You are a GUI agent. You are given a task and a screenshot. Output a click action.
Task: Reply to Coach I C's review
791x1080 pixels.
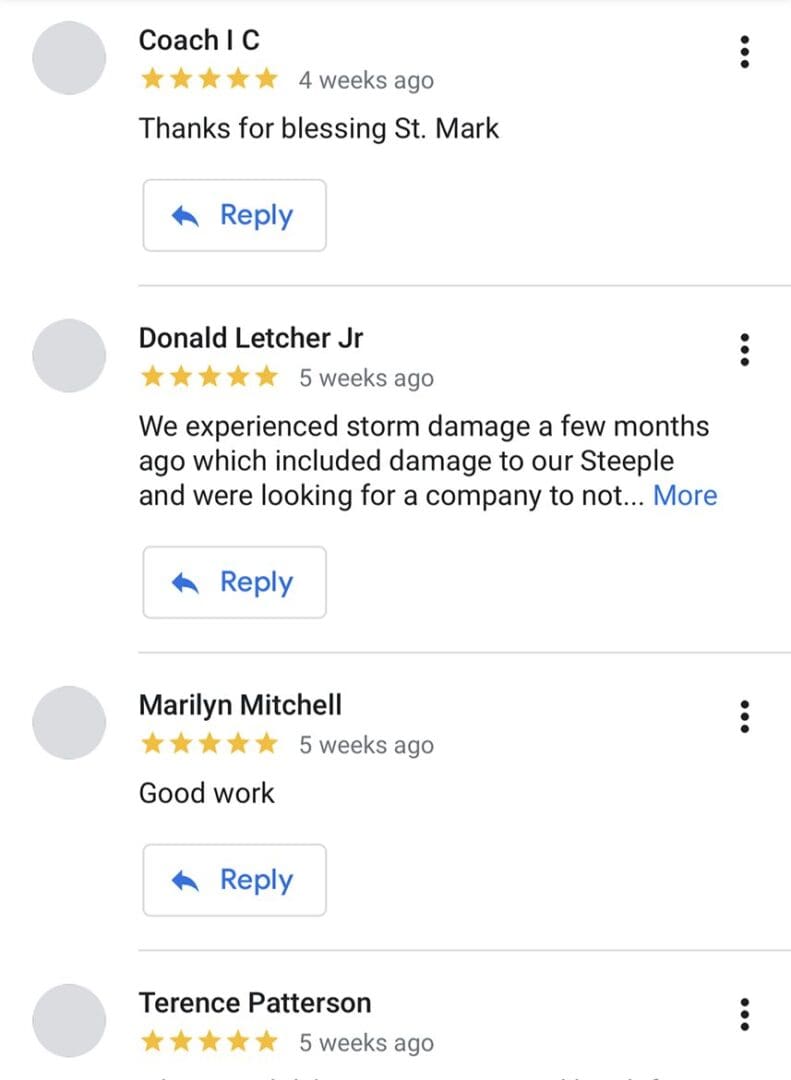coord(234,215)
